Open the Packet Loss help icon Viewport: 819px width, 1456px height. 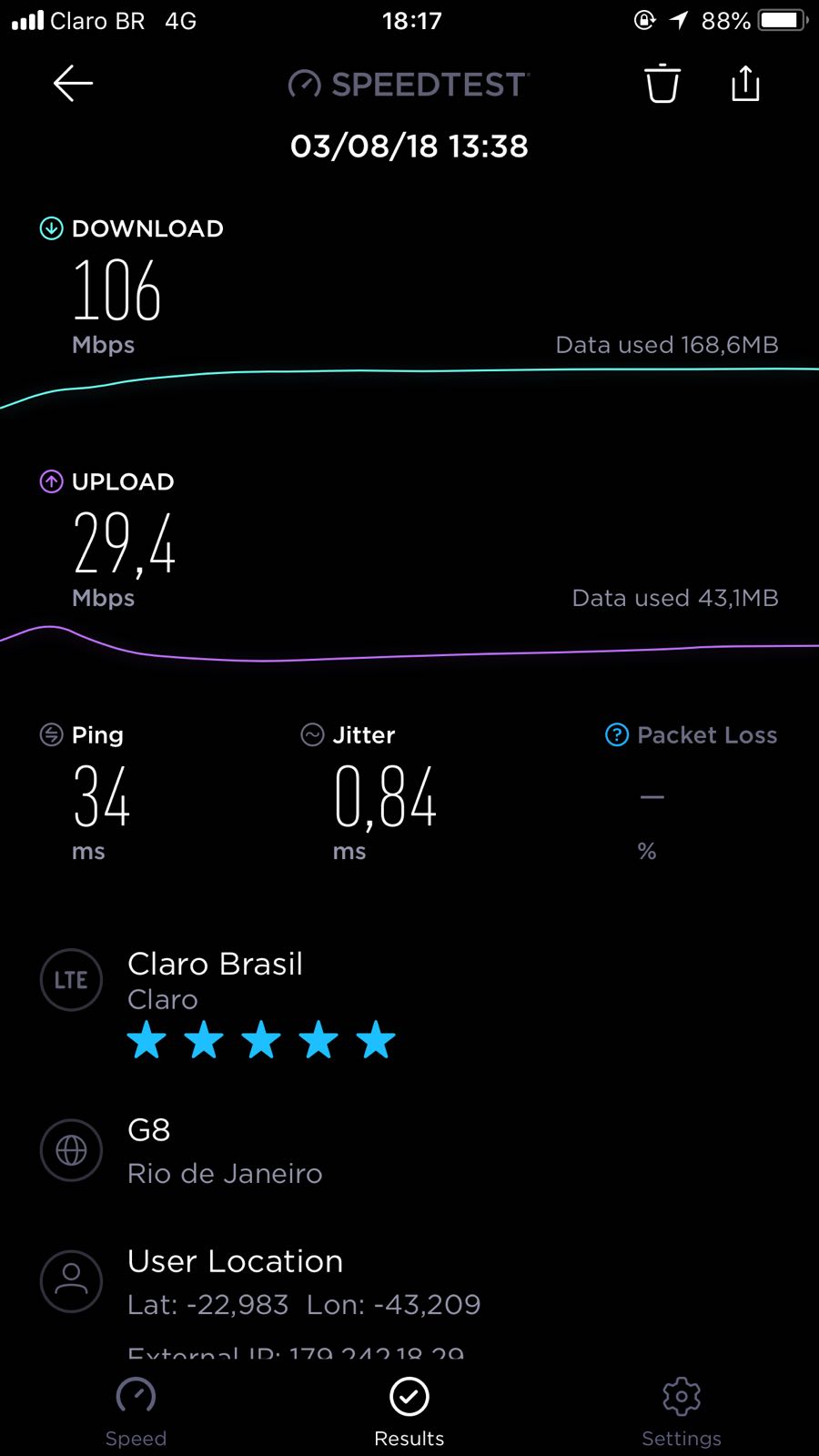click(617, 734)
